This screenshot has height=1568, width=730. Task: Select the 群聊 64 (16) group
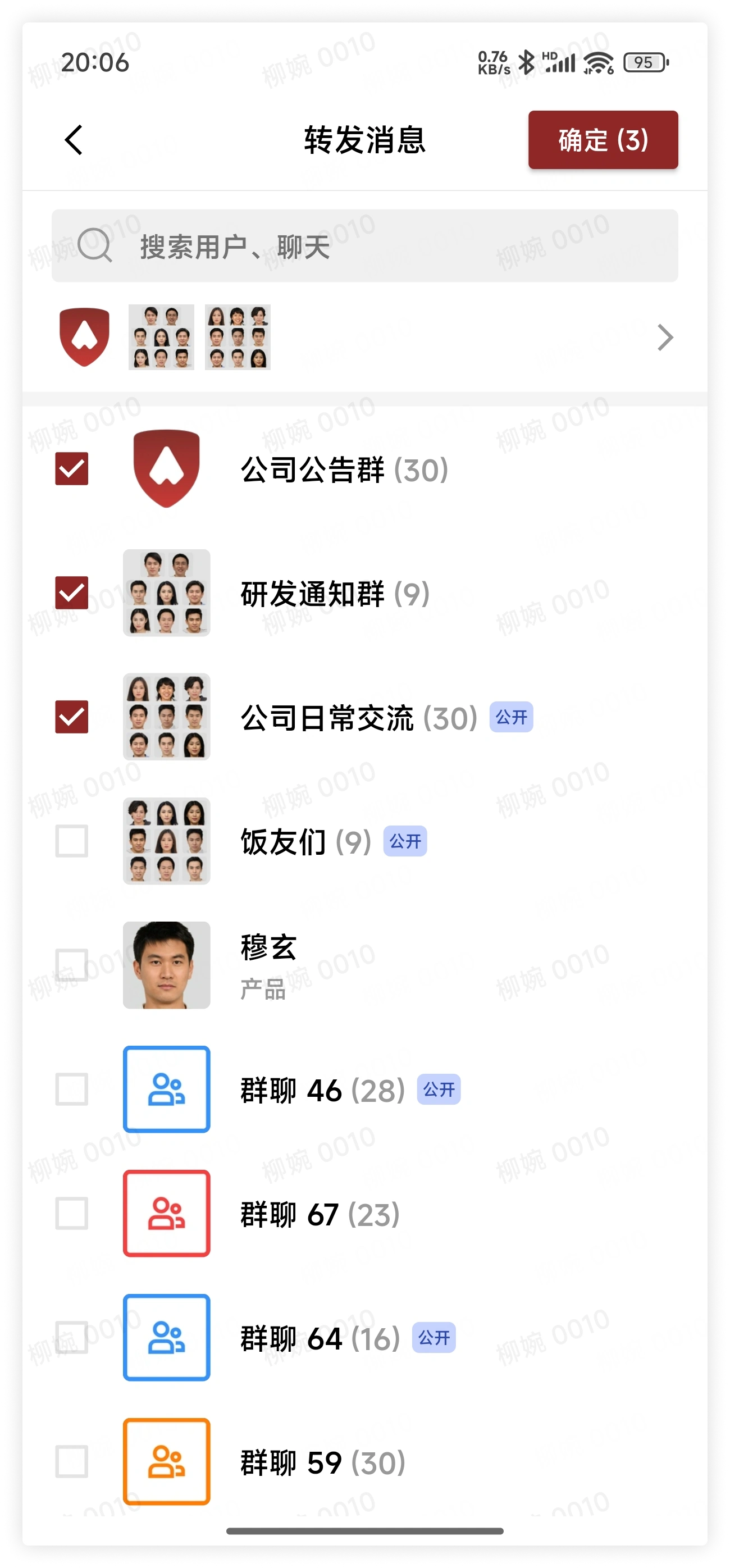72,1338
